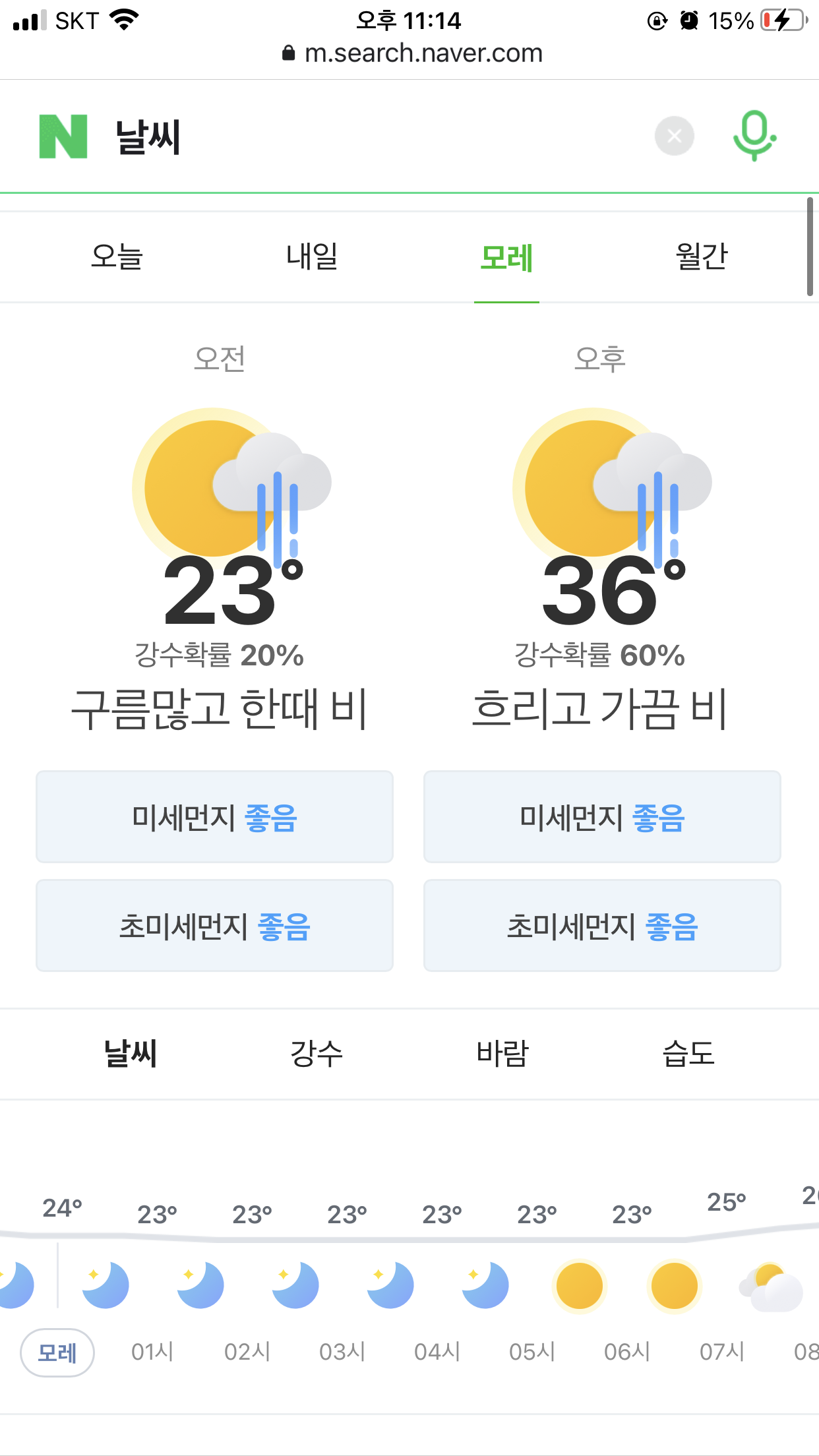Clear the search query text
This screenshot has width=819, height=1456.
point(674,136)
